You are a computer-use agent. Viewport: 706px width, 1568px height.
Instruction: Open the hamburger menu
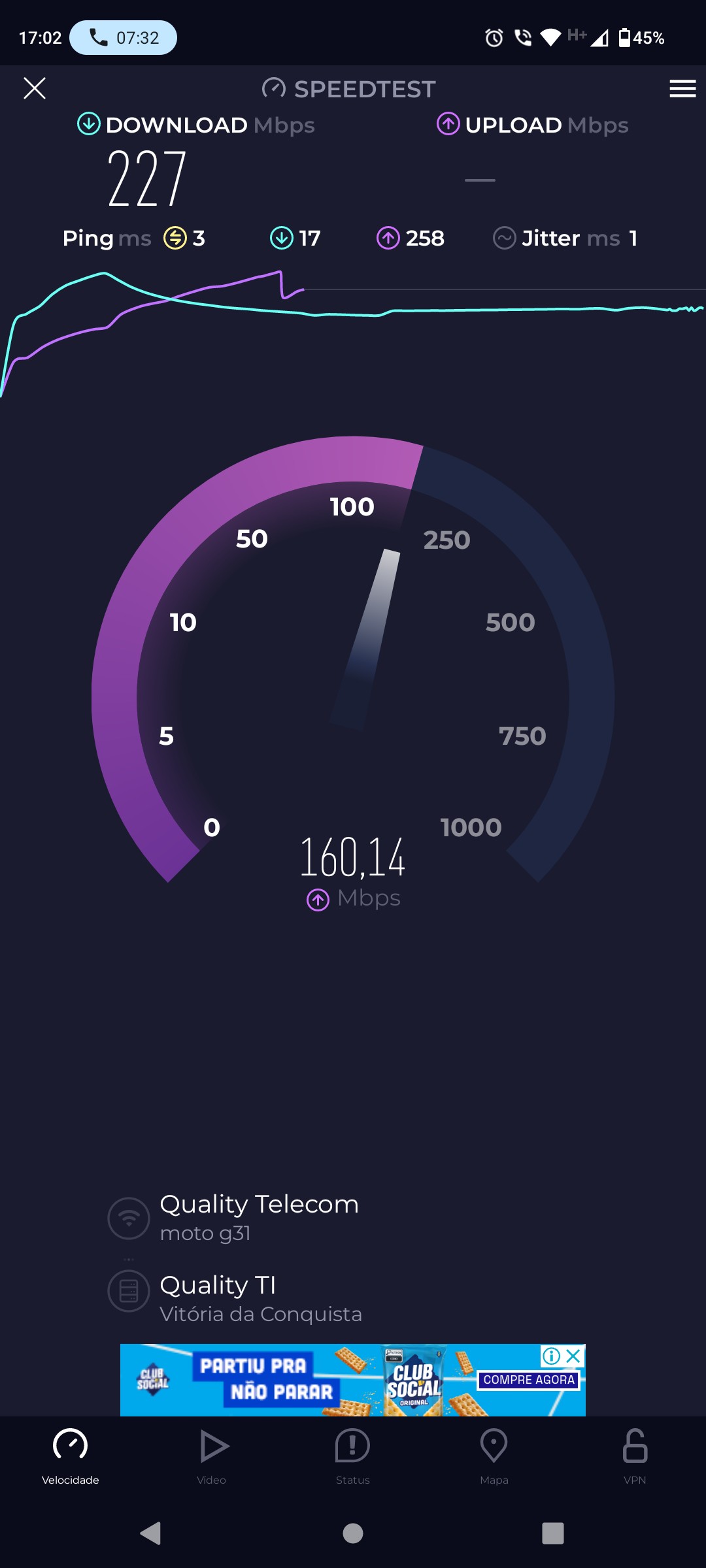tap(682, 88)
